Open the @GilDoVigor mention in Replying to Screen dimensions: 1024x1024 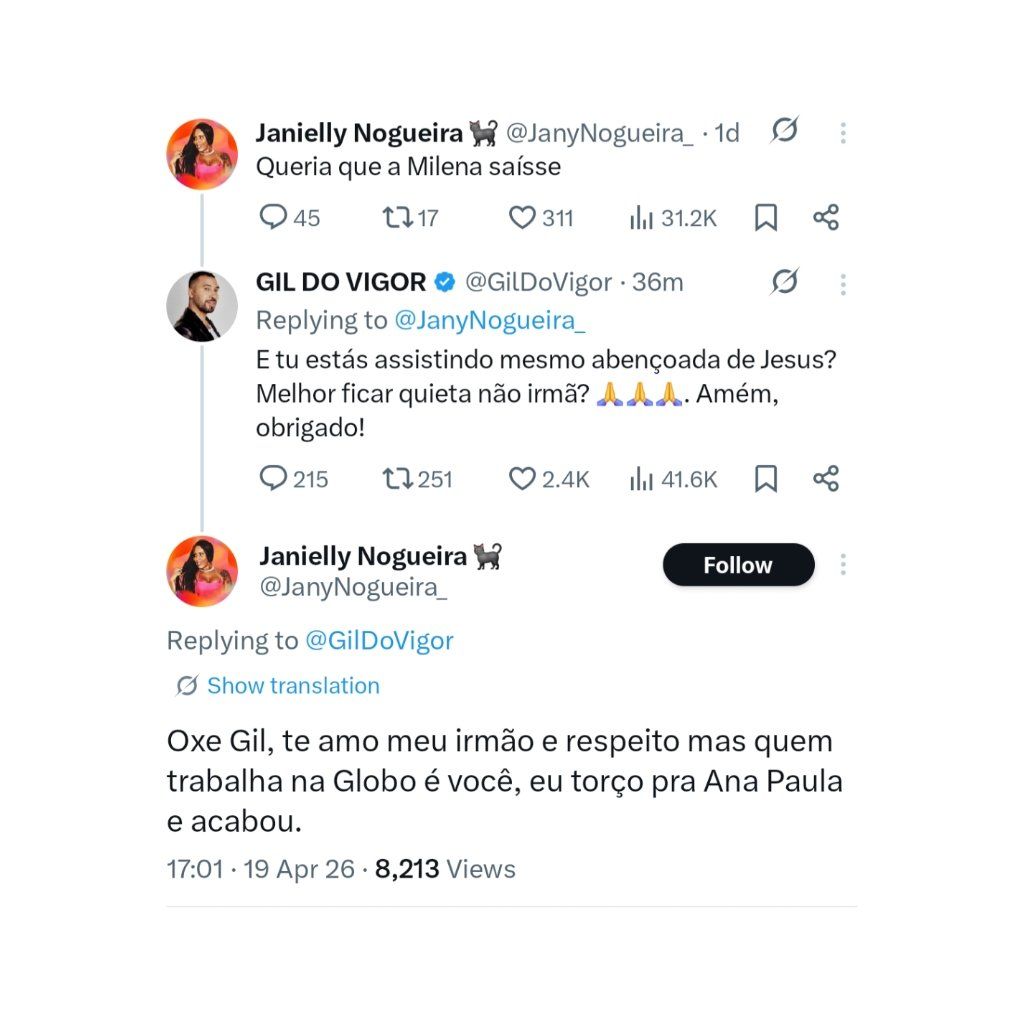coord(379,641)
